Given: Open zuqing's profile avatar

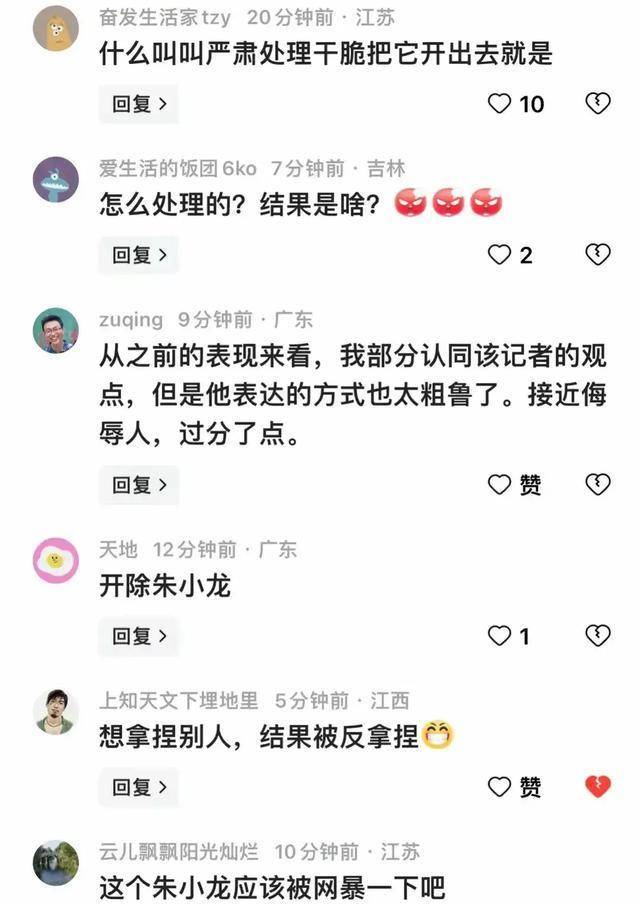Looking at the screenshot, I should (x=55, y=330).
